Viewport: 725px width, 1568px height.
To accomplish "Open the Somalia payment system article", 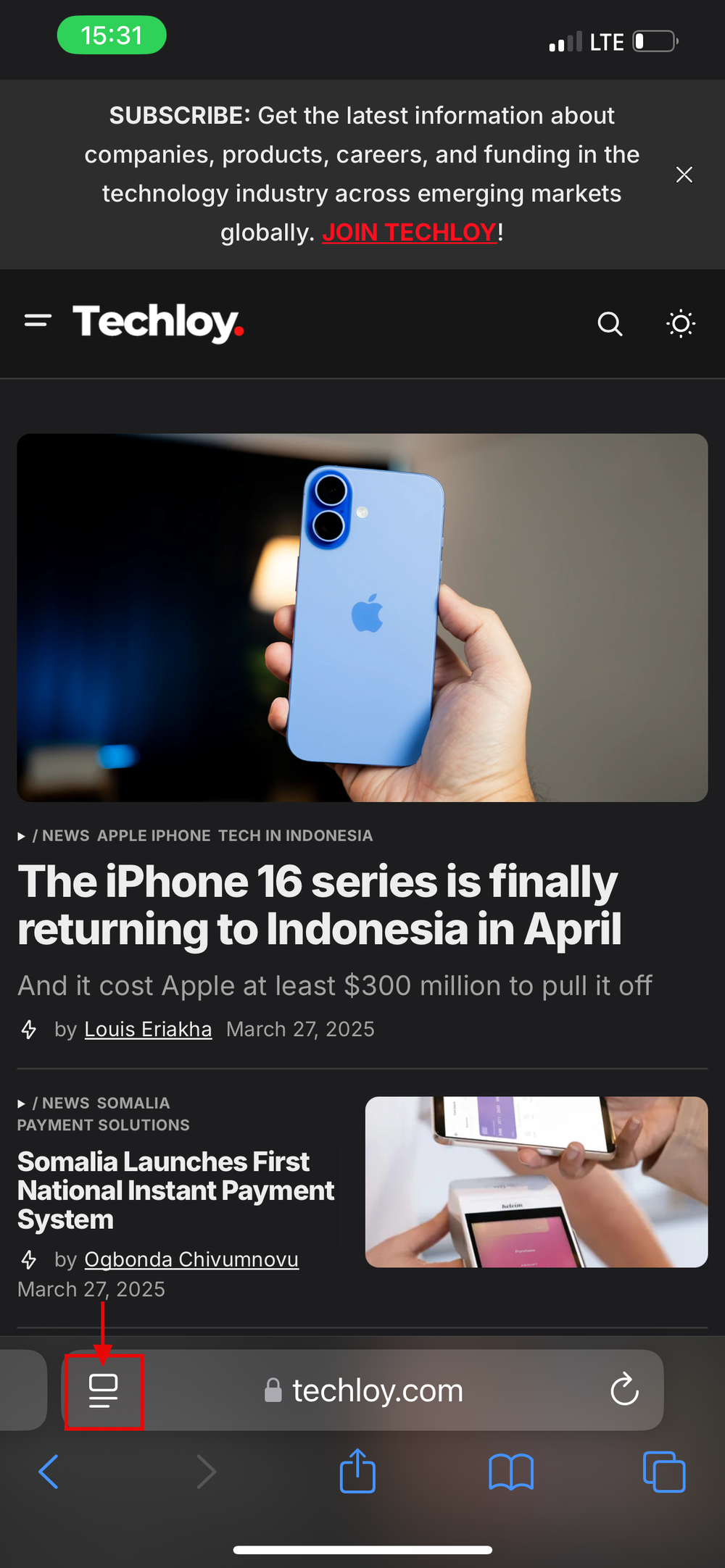I will [175, 1190].
